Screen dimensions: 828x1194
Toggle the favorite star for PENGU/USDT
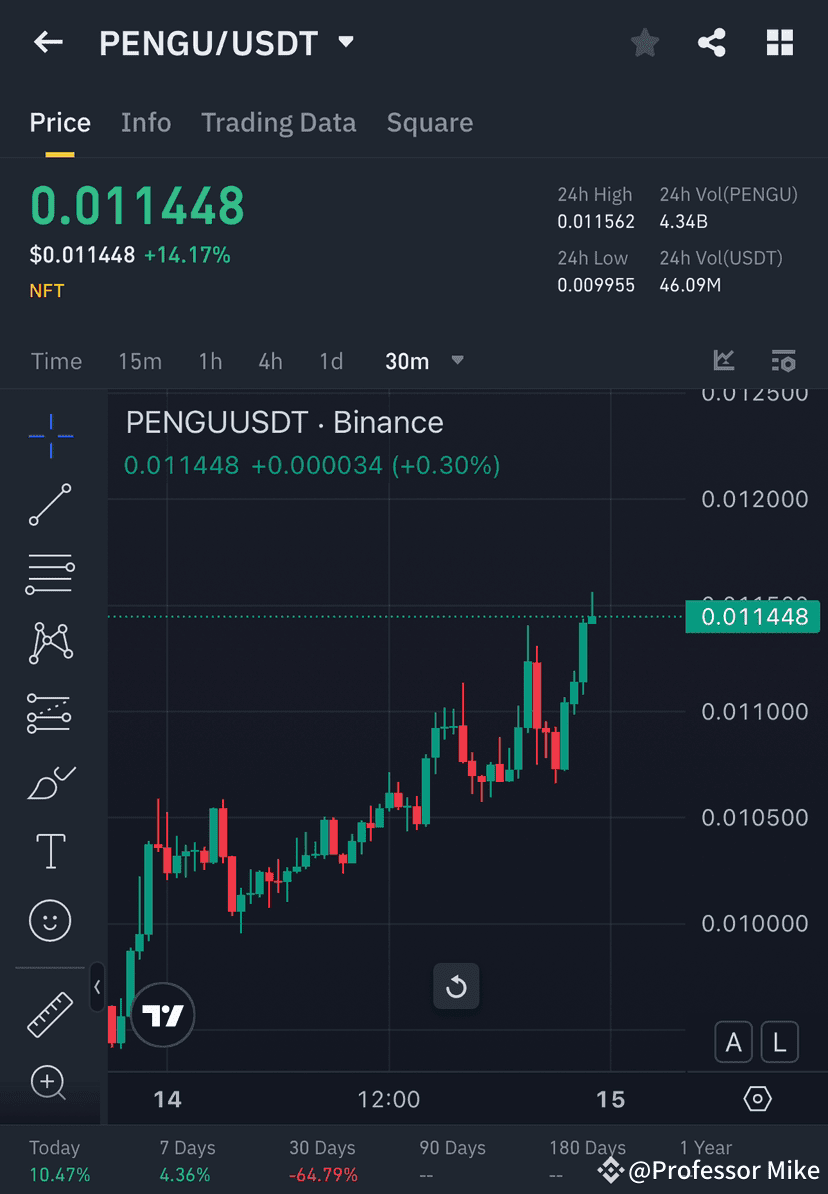pyautogui.click(x=644, y=42)
